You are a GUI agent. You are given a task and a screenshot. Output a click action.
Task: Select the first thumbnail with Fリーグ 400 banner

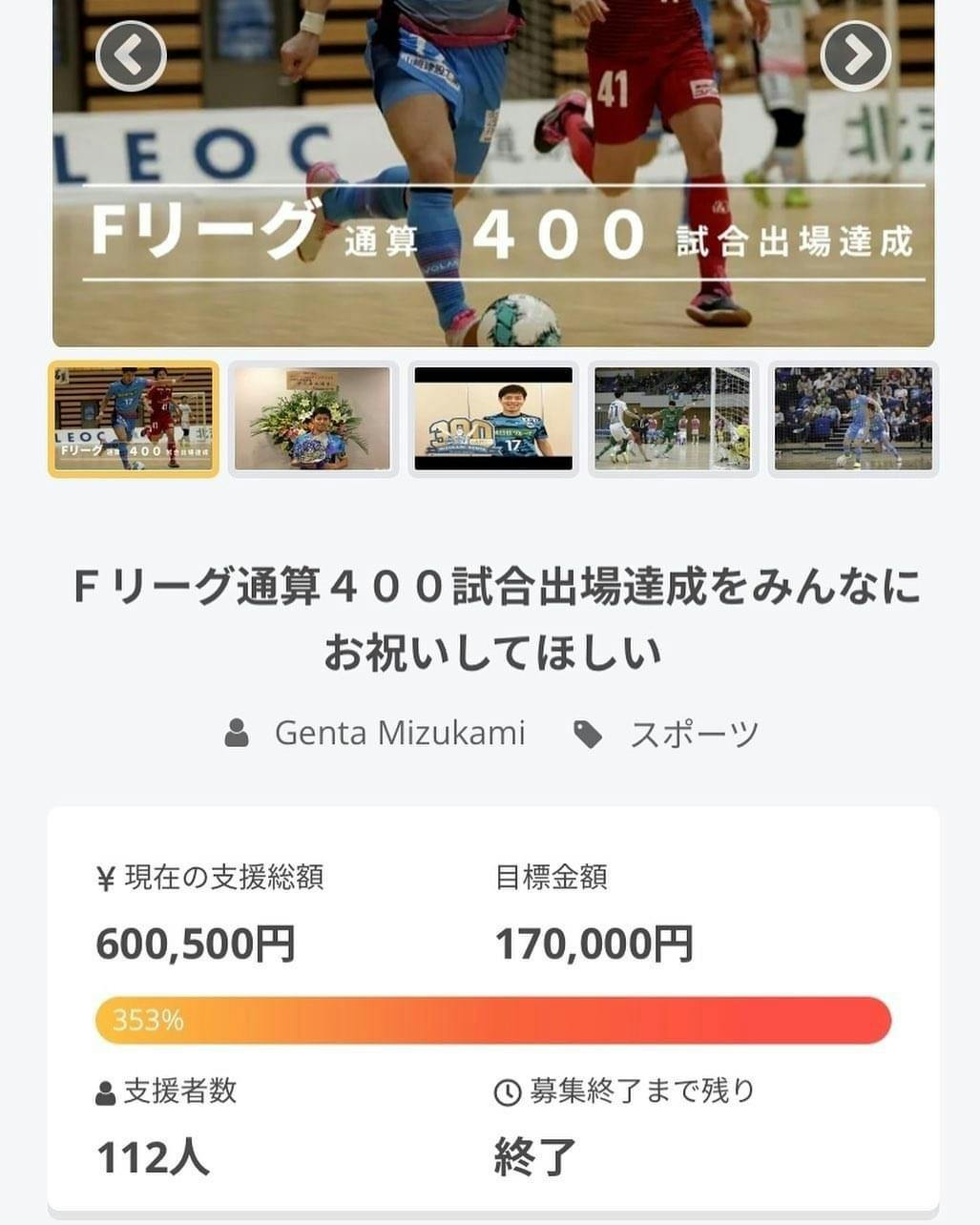point(134,419)
